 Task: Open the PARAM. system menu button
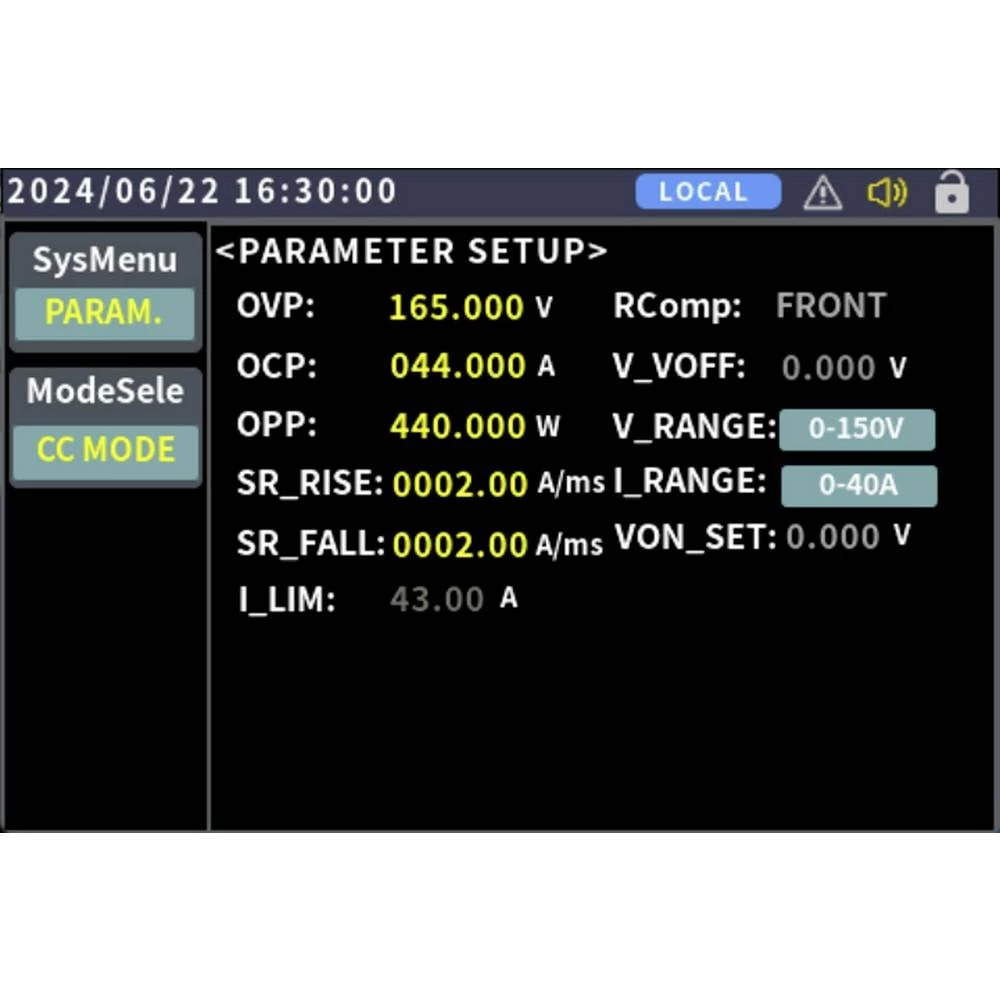104,313
